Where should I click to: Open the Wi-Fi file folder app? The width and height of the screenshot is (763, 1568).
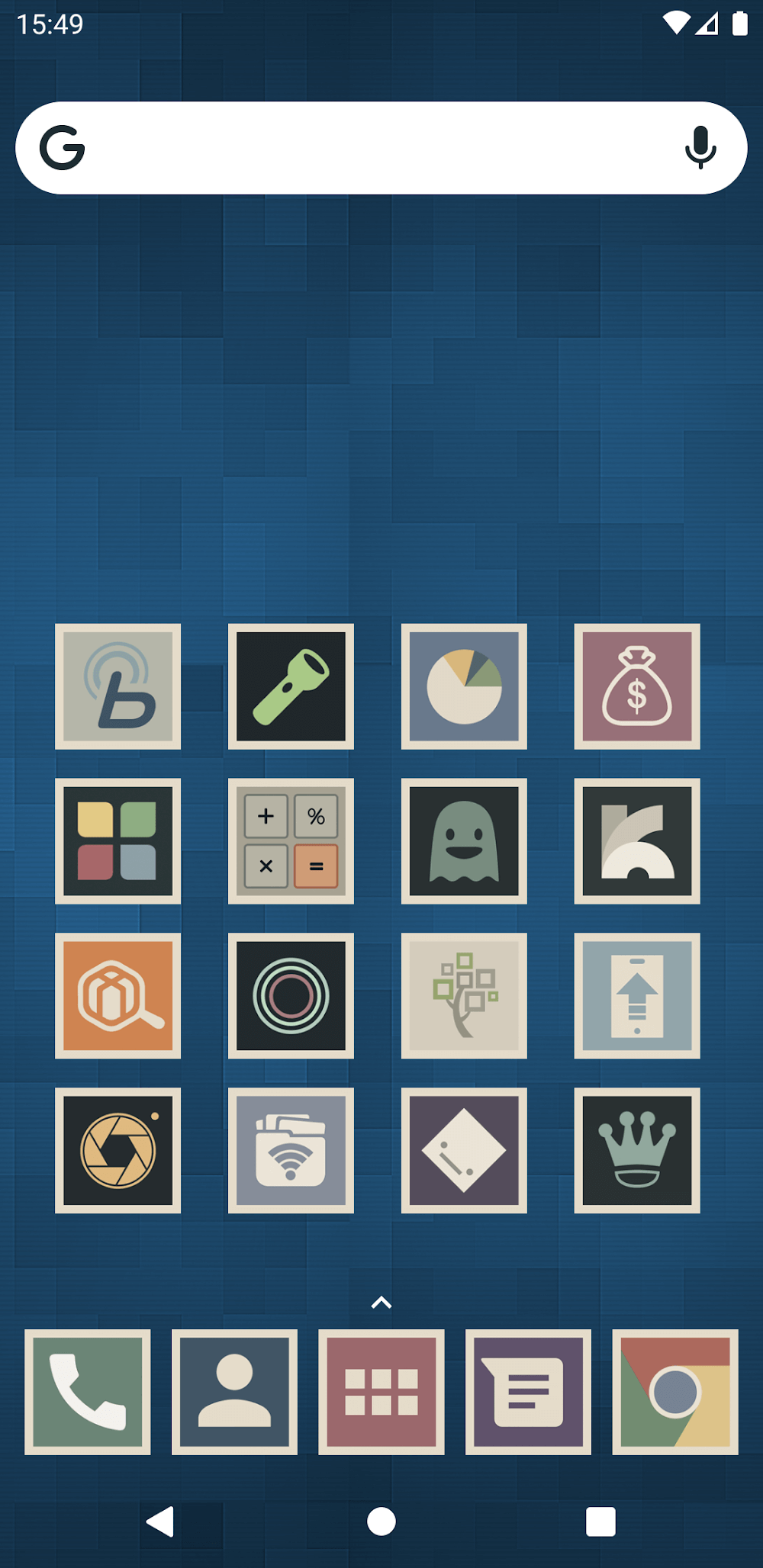click(x=291, y=1151)
